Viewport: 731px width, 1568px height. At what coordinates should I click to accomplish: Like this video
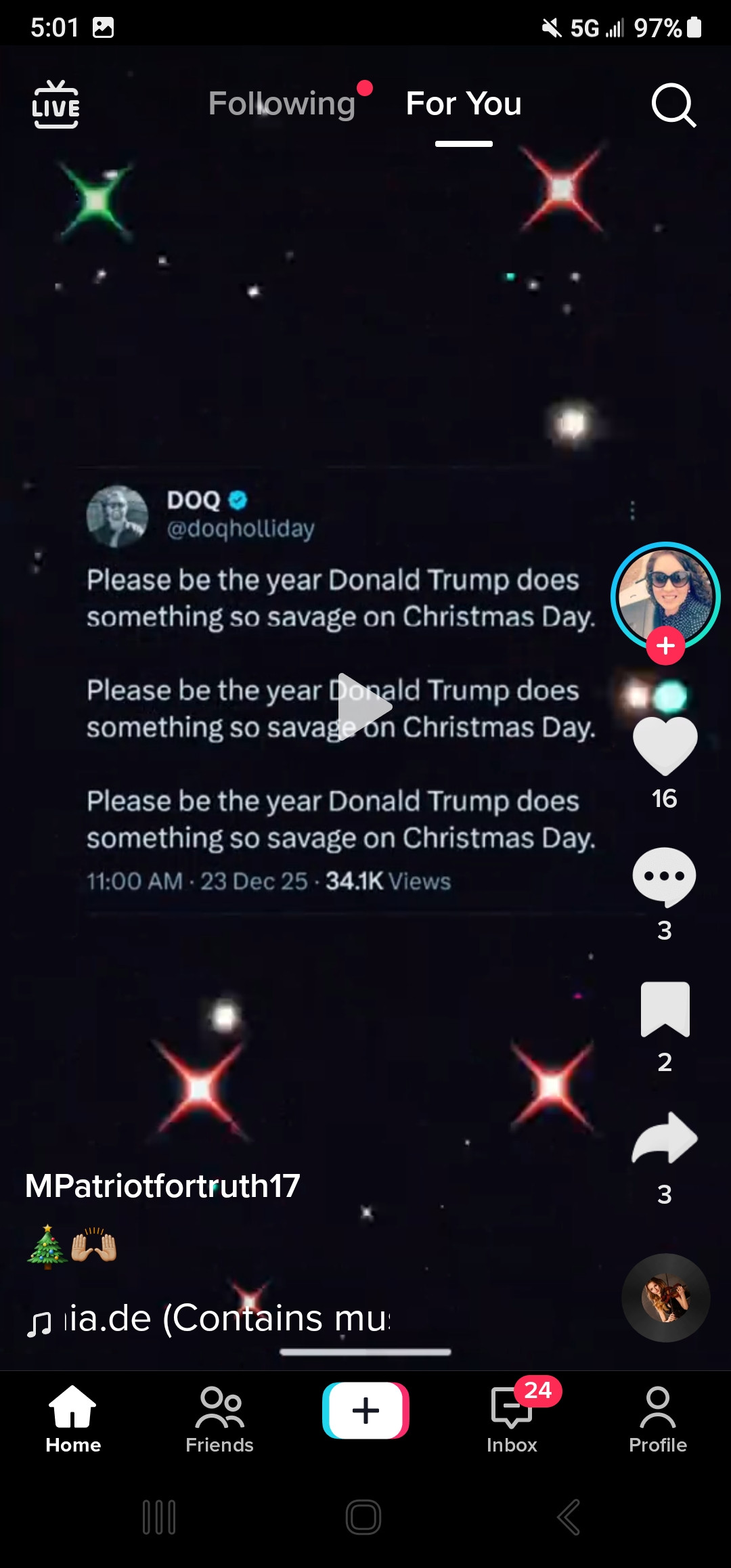[x=665, y=745]
